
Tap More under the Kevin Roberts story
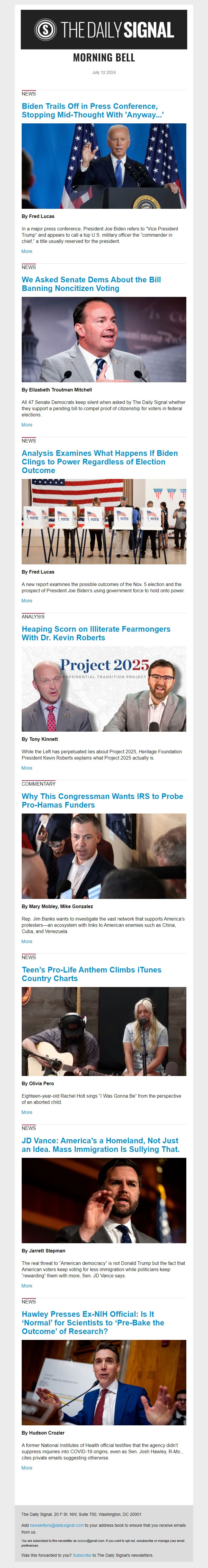coord(27,768)
